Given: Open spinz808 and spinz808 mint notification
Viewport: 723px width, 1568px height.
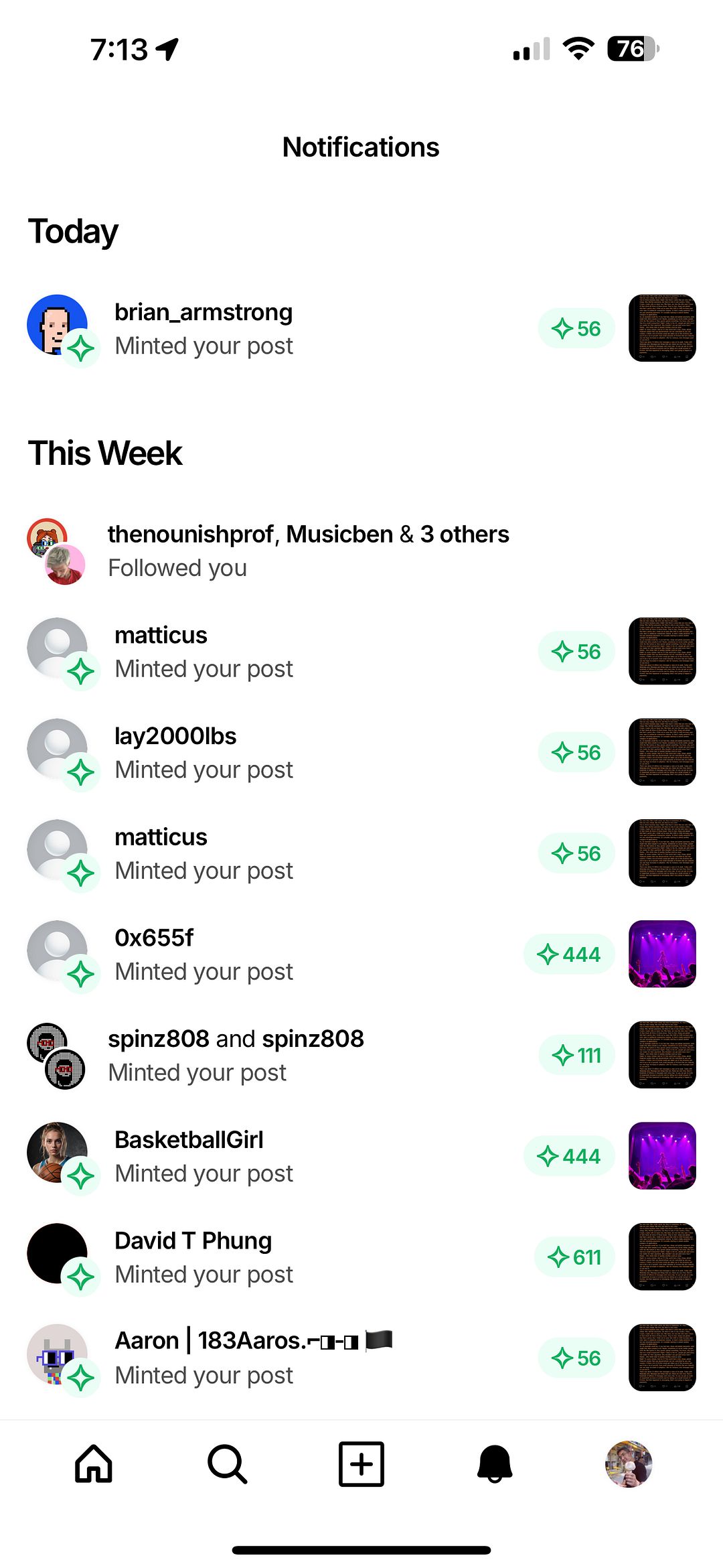Looking at the screenshot, I should tap(361, 1055).
